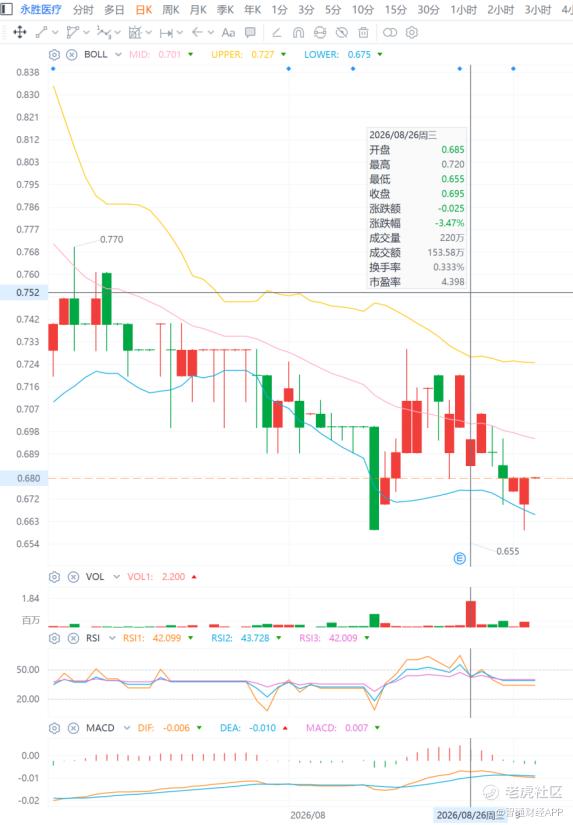Switch to the 30分 interval

pyautogui.click(x=428, y=9)
